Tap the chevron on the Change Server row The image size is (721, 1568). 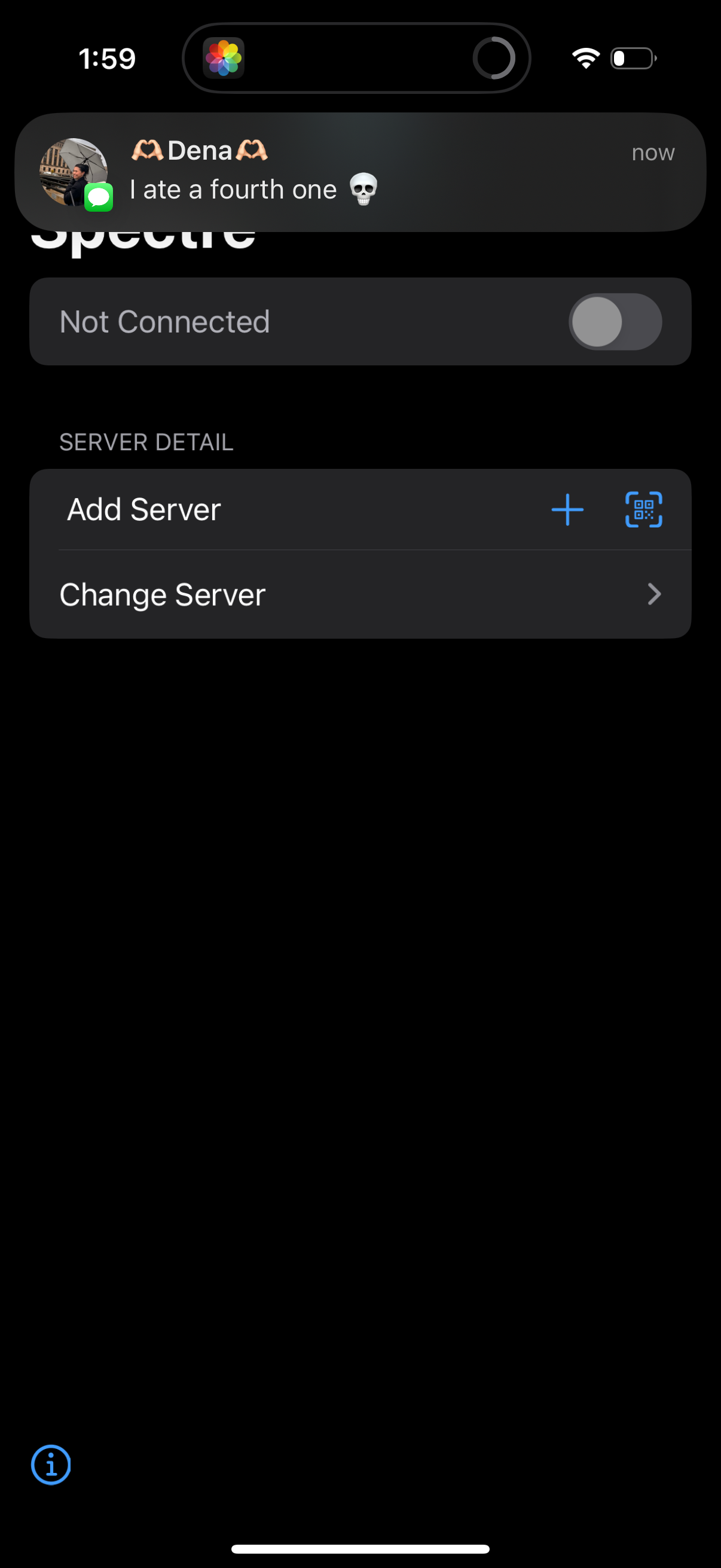[x=653, y=594]
